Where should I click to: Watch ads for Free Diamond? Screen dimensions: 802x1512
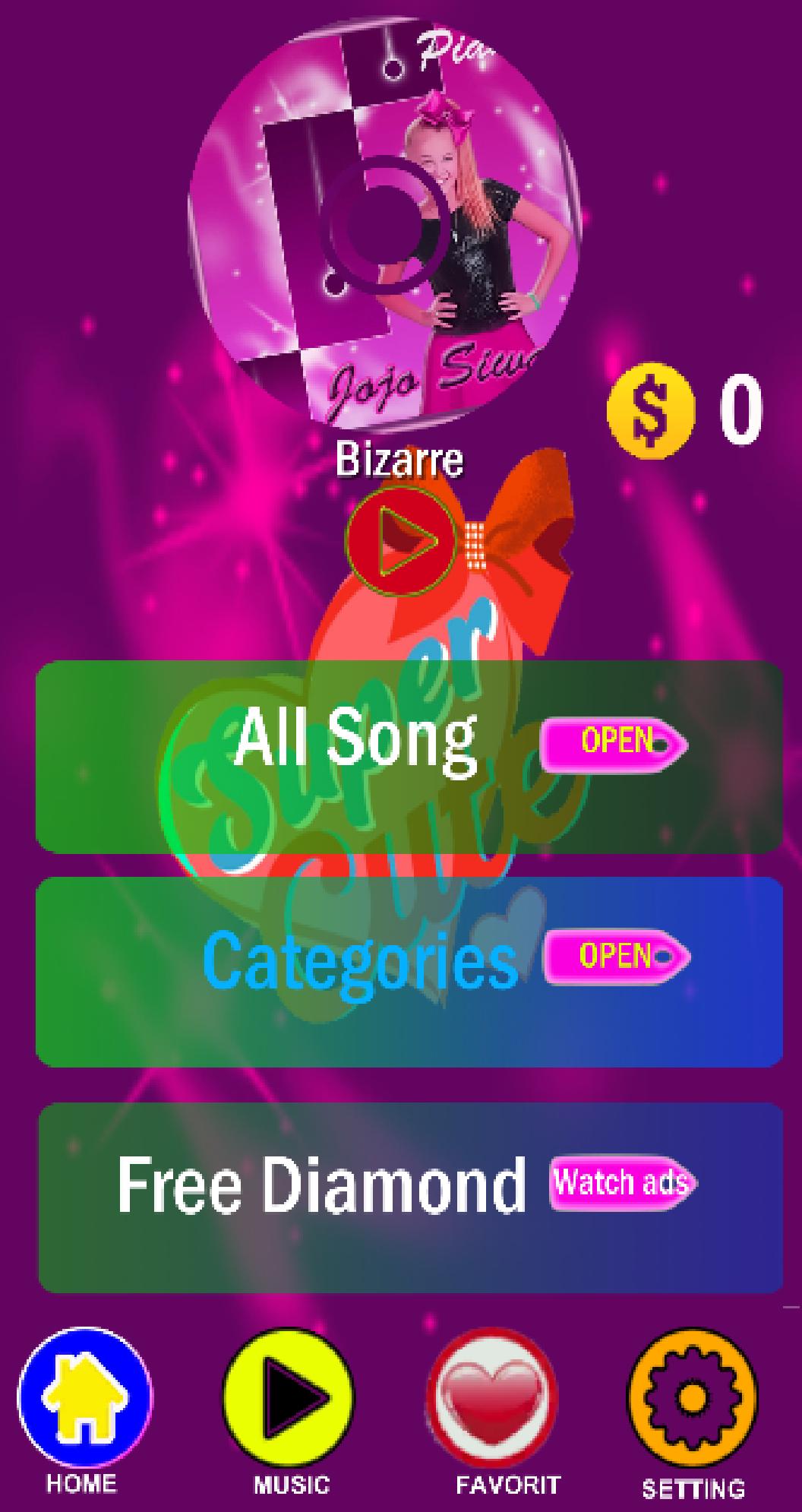[x=622, y=1183]
